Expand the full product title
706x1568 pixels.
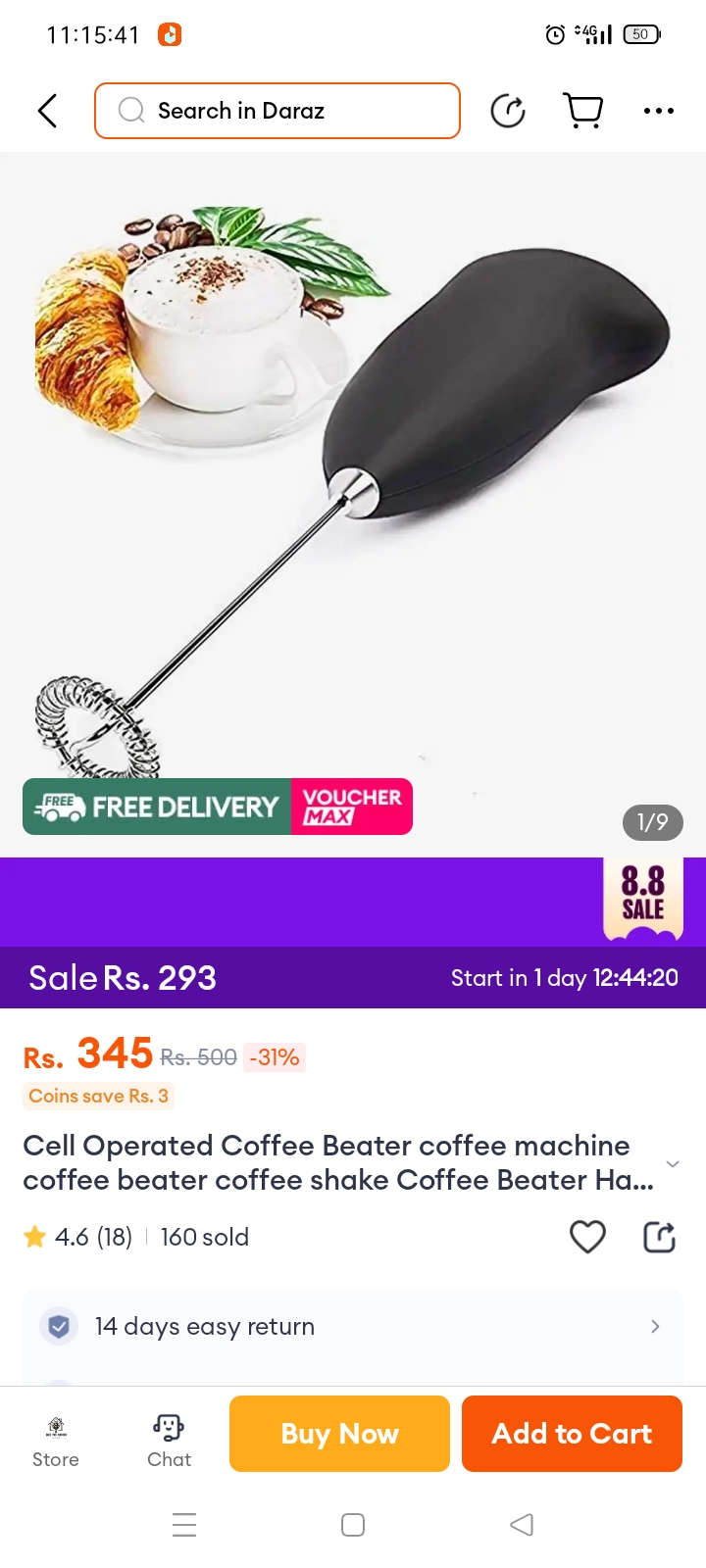coord(673,1163)
